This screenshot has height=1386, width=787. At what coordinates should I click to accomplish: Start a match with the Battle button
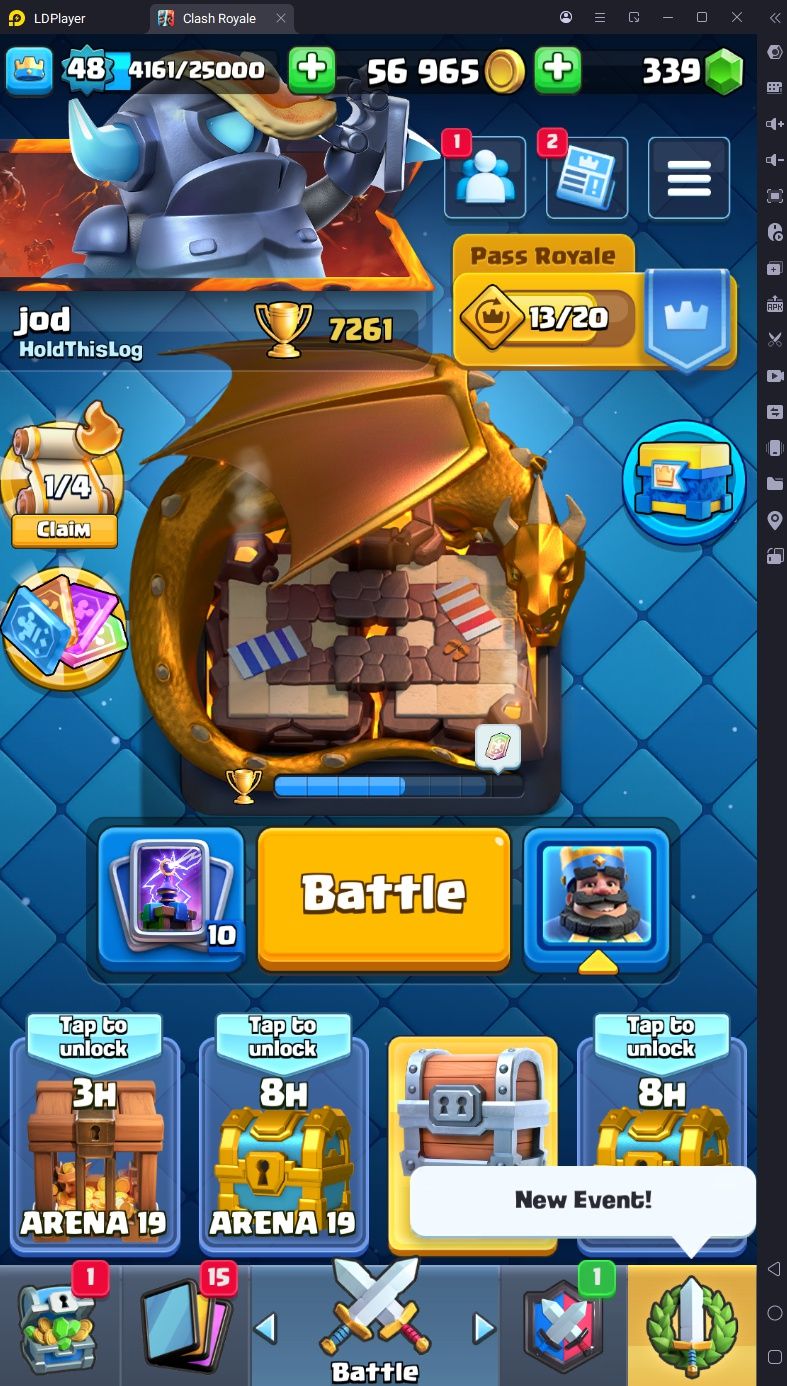point(384,895)
